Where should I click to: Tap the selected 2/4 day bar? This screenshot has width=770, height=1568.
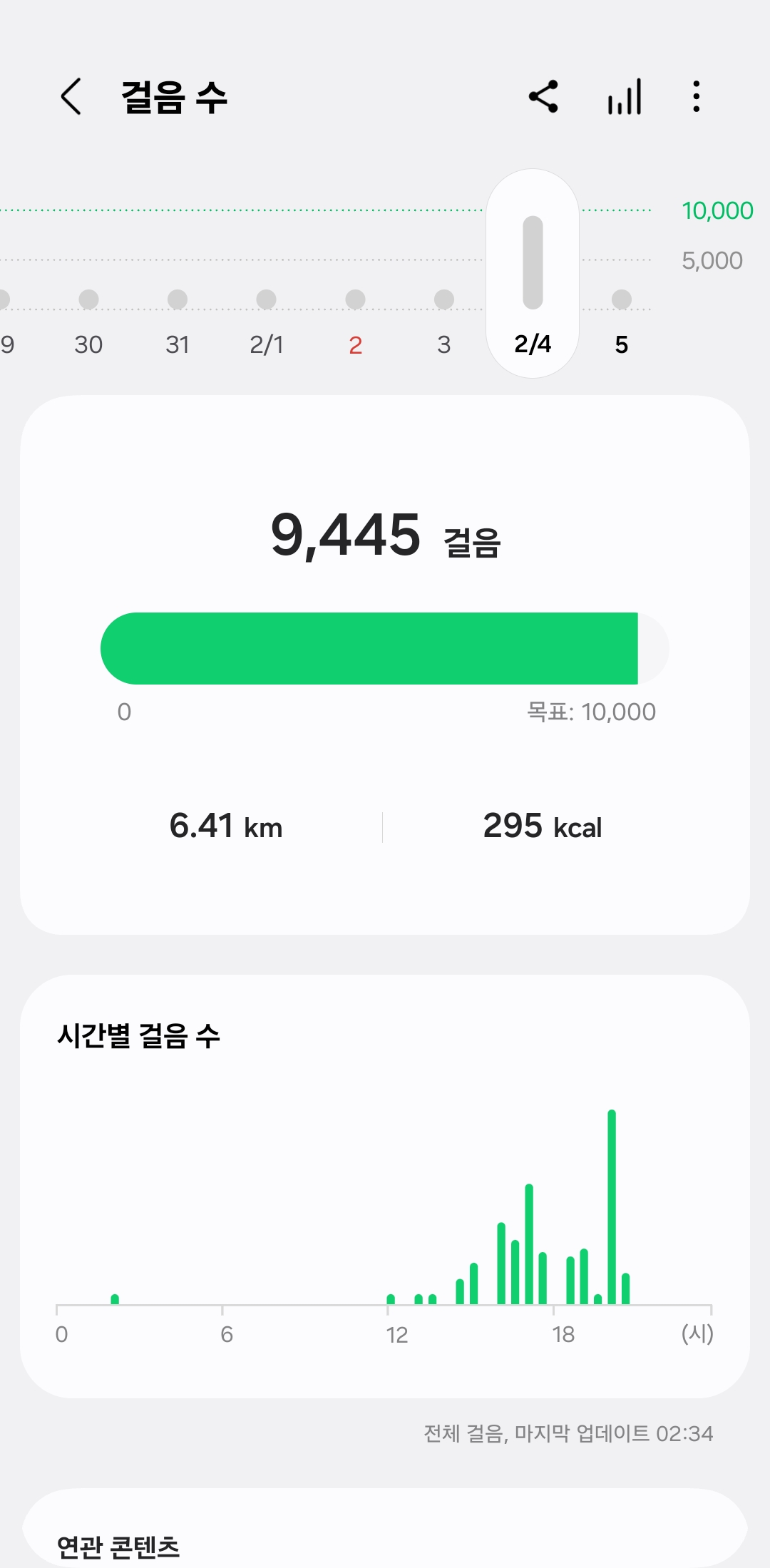tap(533, 262)
